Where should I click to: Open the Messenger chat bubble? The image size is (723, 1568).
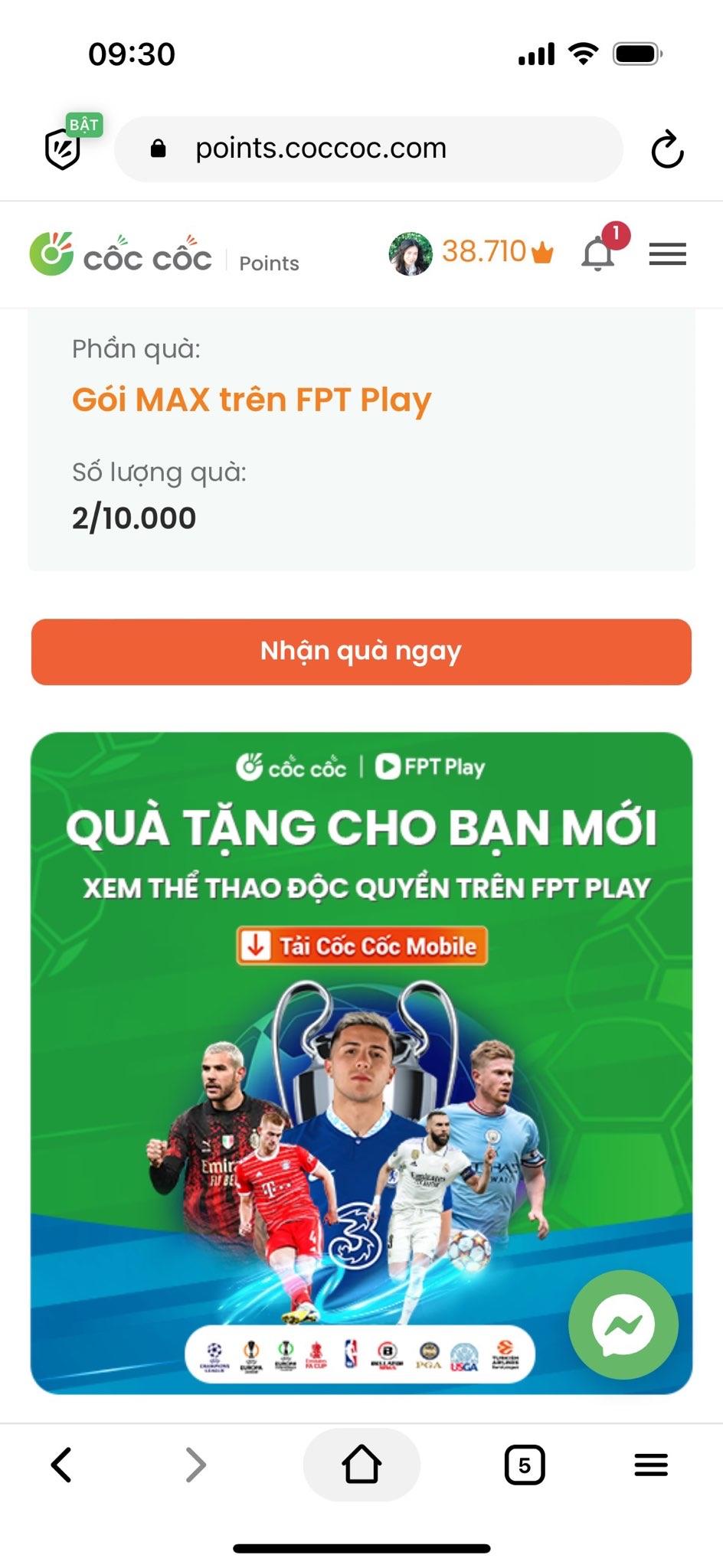(x=623, y=1325)
